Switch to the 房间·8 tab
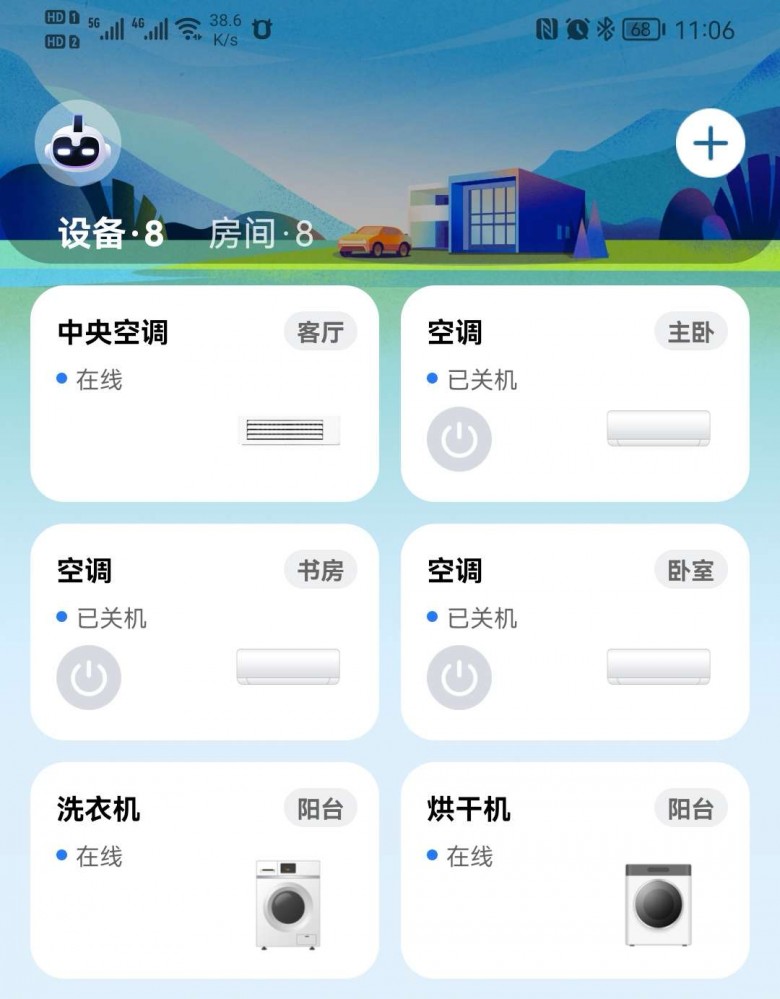This screenshot has height=999, width=780. tap(261, 234)
